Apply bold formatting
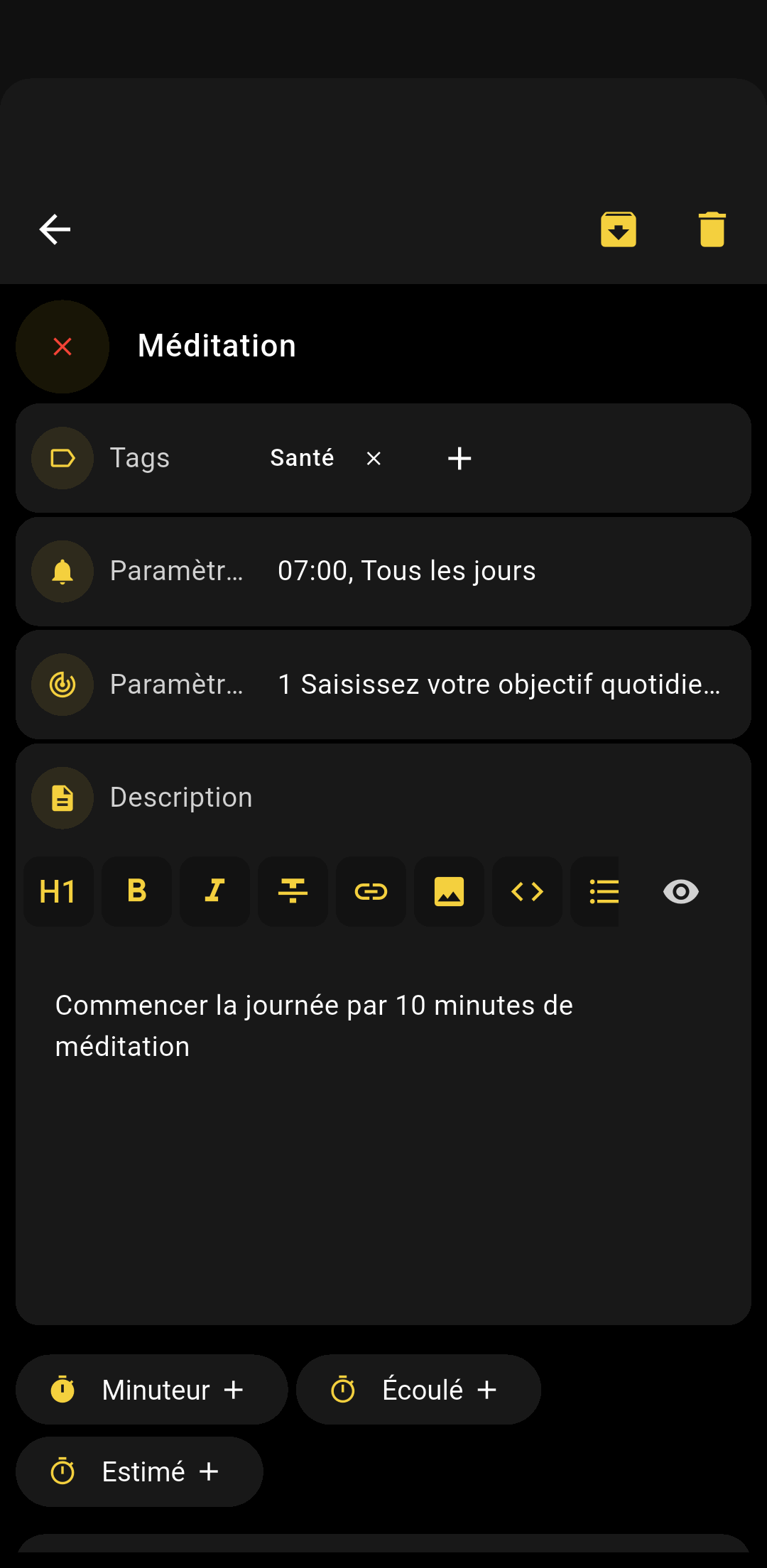 tap(136, 891)
